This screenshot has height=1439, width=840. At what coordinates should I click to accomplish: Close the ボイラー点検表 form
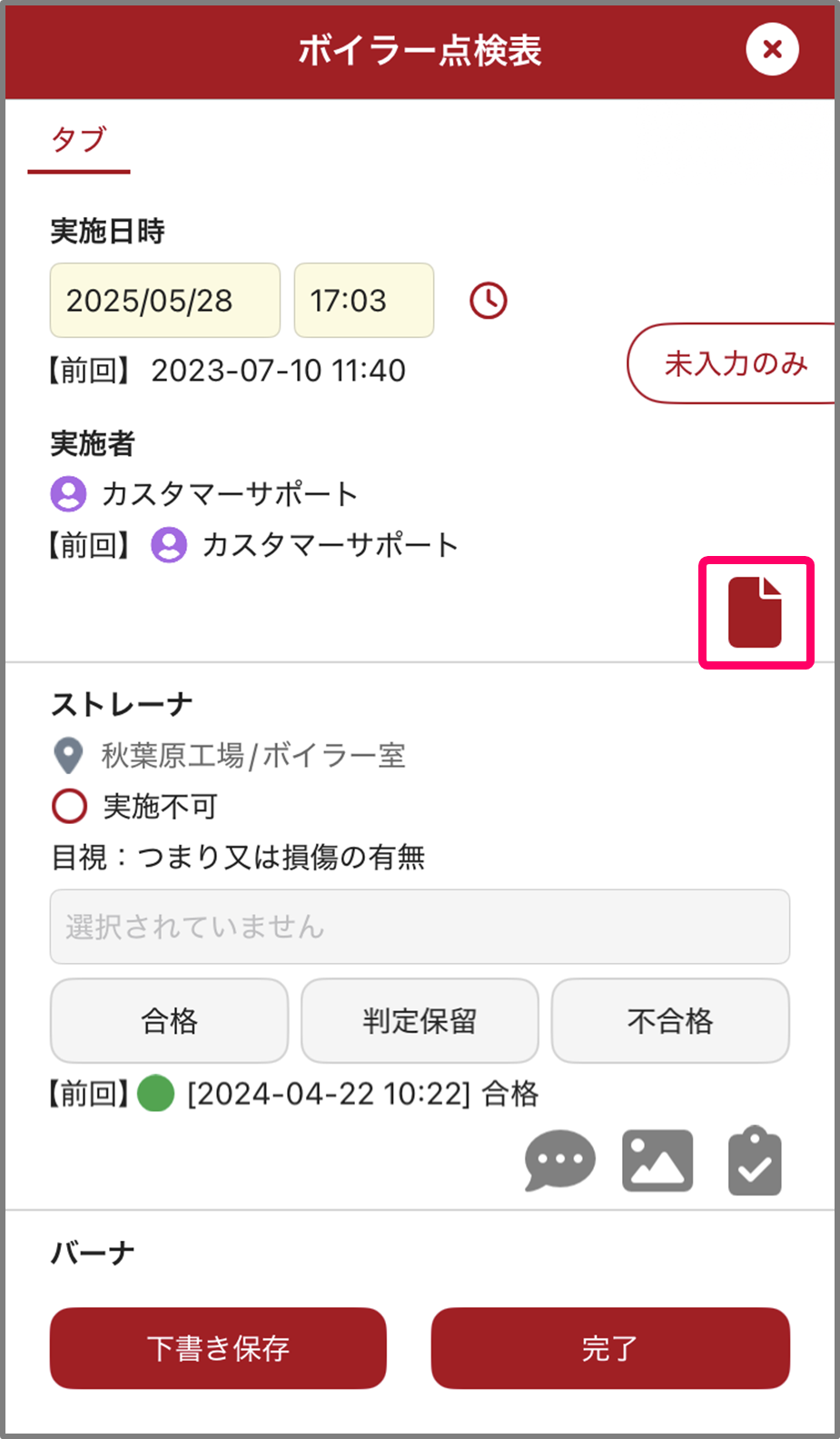coord(772,49)
